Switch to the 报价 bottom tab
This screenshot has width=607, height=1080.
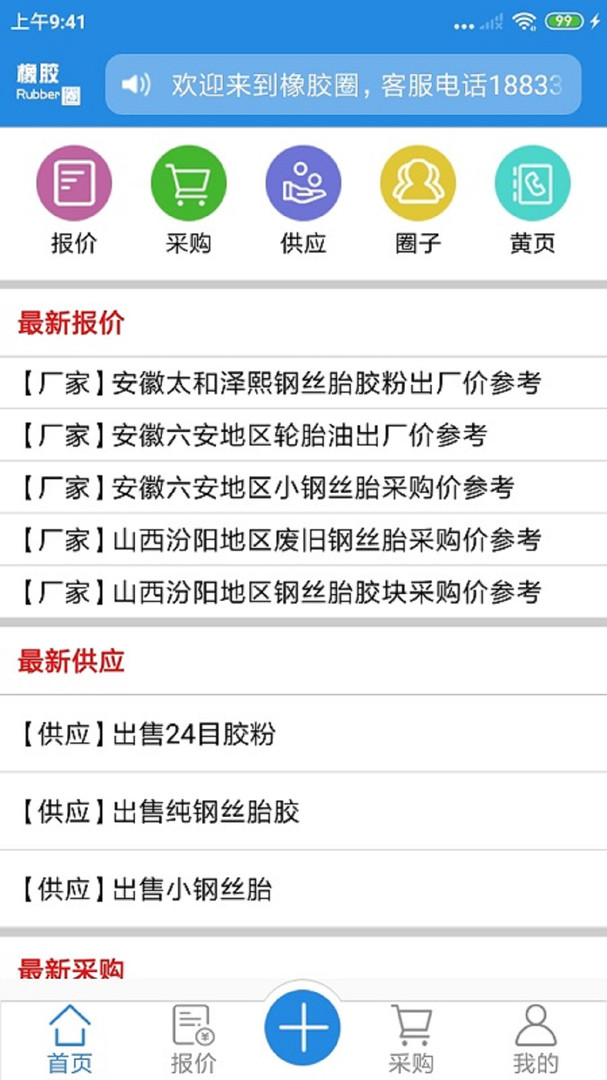point(193,1039)
